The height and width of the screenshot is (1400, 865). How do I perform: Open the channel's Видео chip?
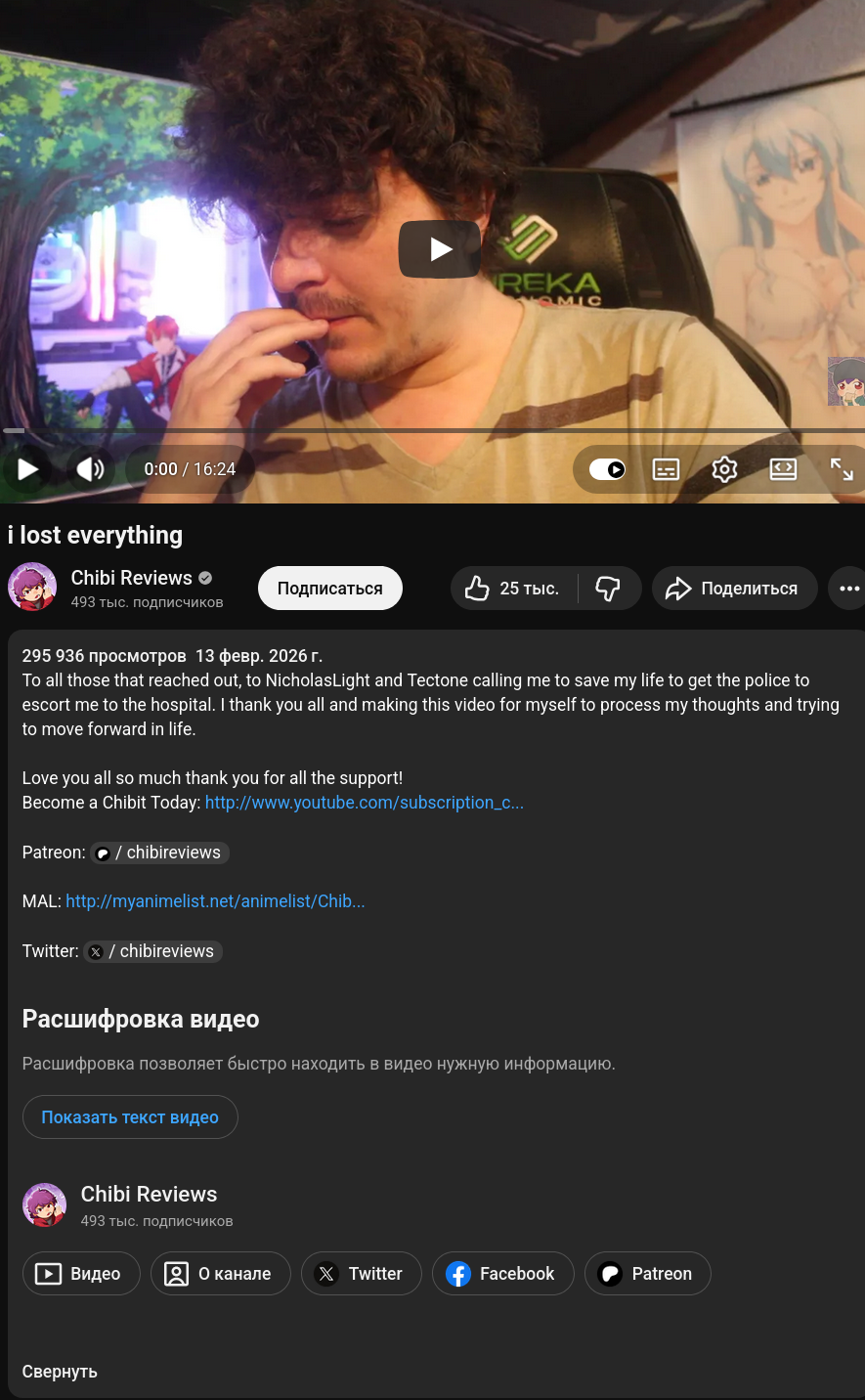tap(81, 1274)
